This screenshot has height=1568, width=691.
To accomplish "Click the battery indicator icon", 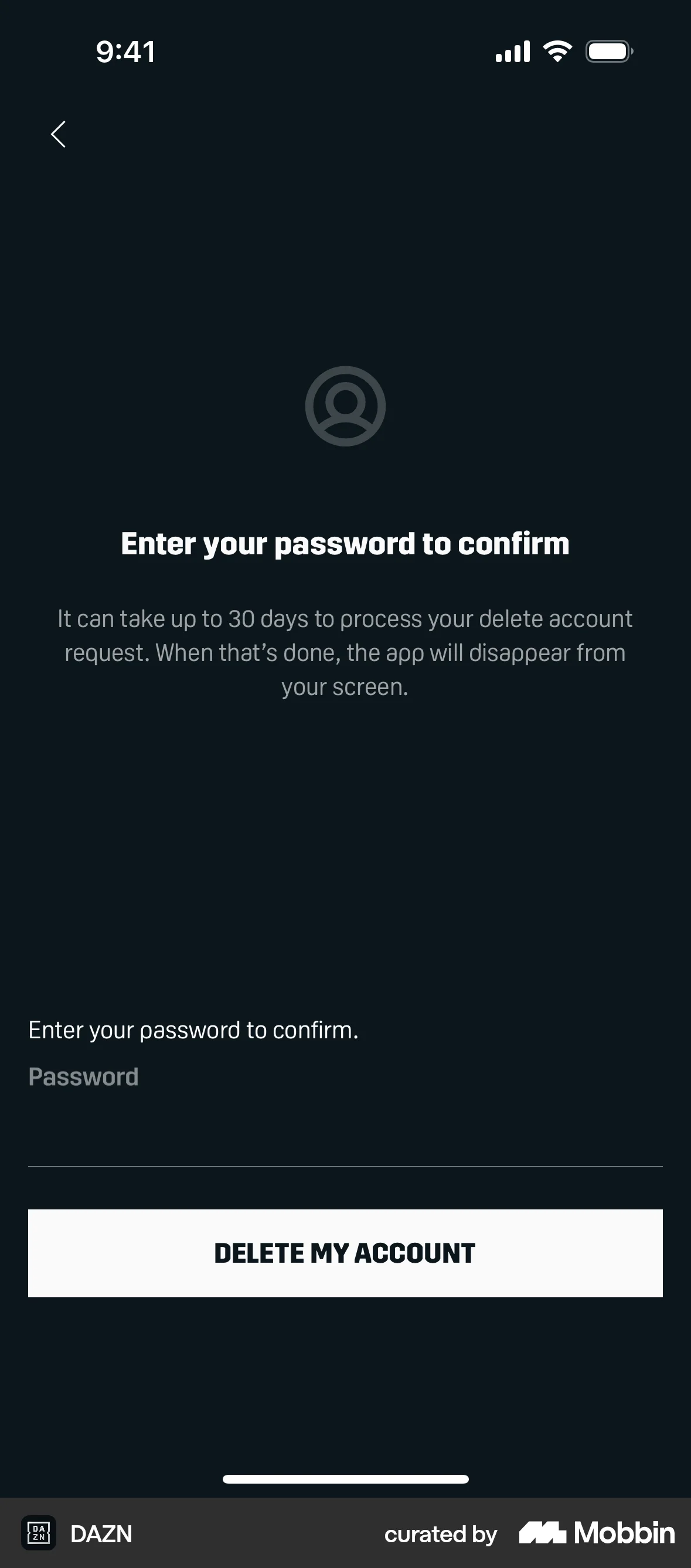I will 608,51.
